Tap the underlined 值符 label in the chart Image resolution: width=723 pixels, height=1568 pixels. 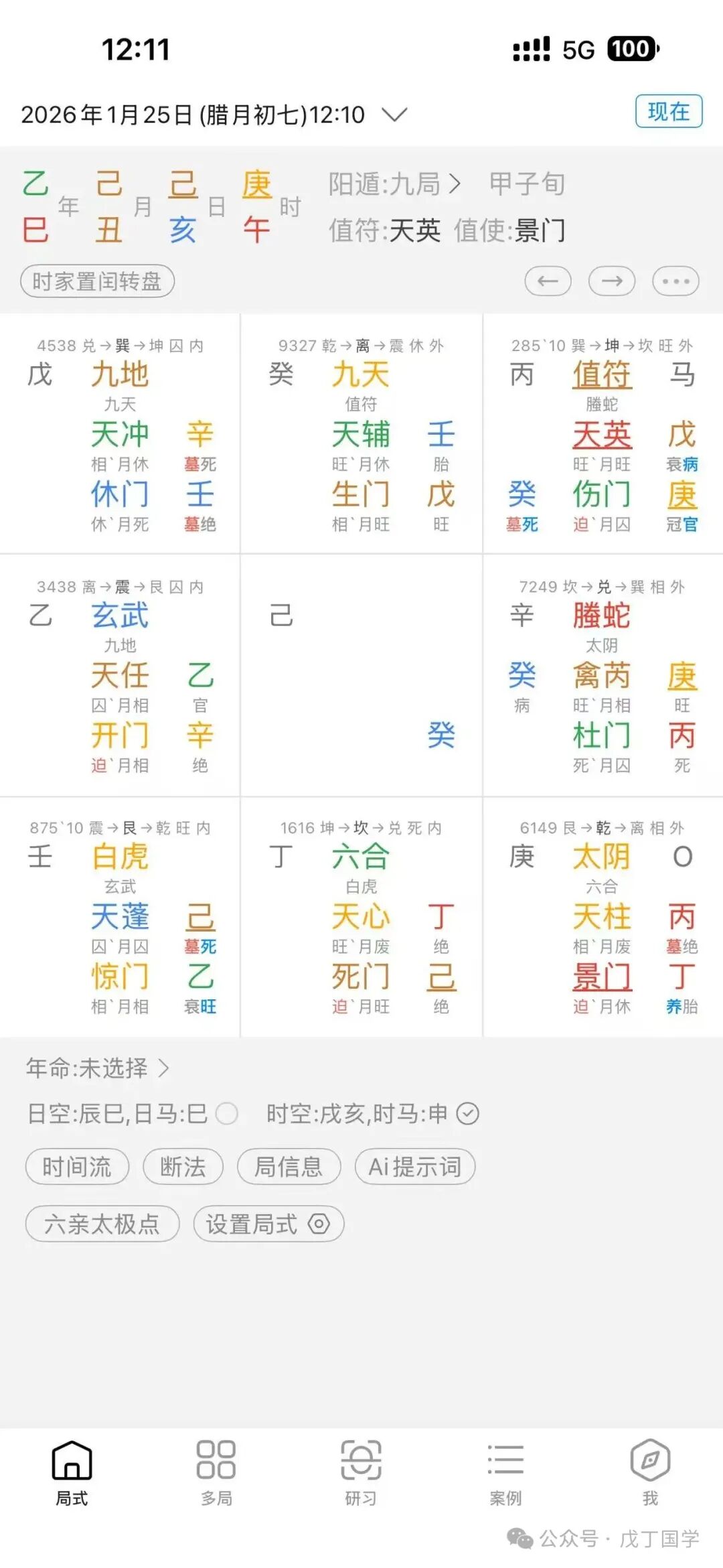pos(602,376)
